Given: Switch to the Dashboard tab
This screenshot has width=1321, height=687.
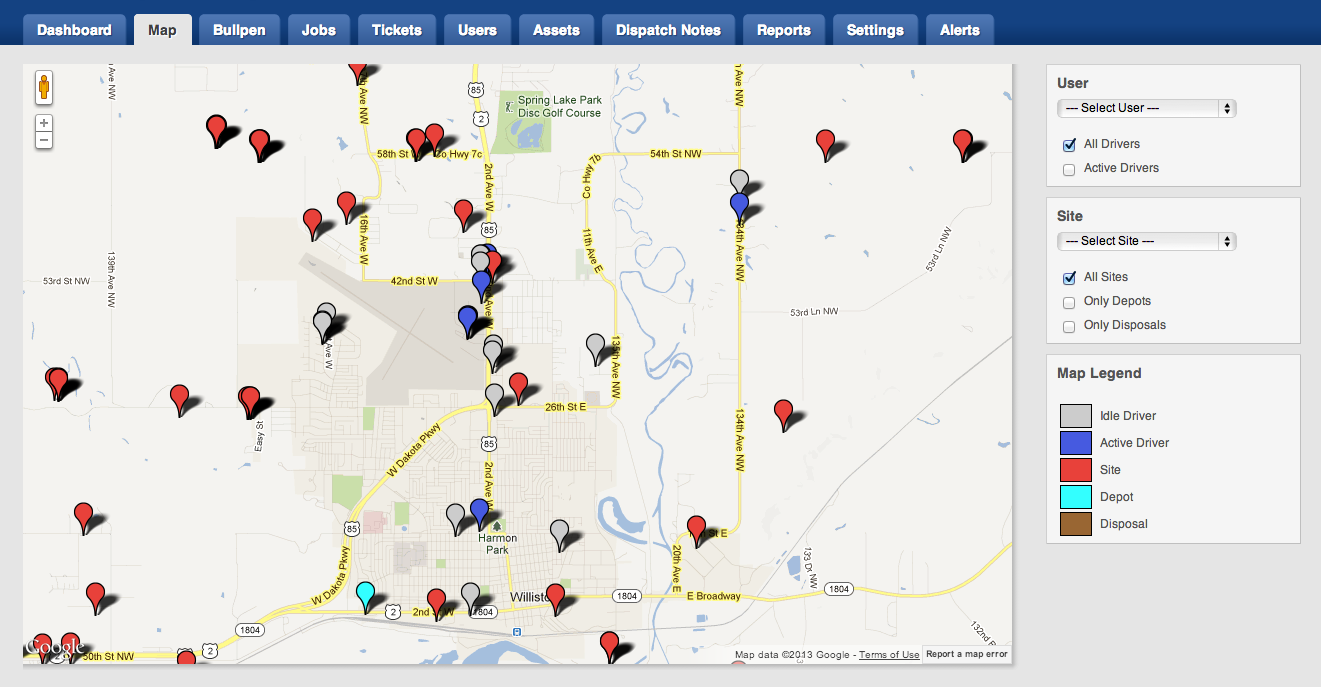Looking at the screenshot, I should (x=74, y=30).
